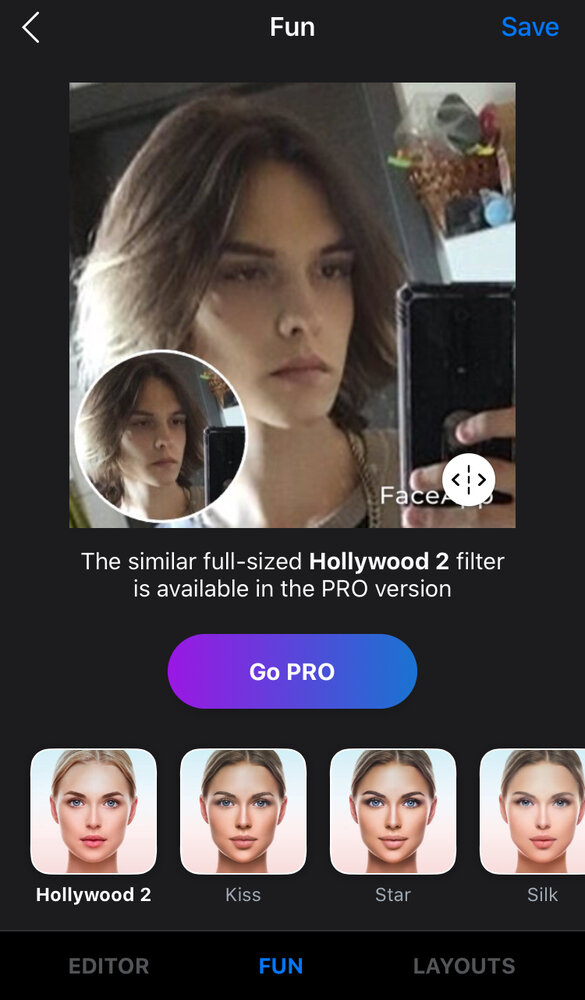585x1000 pixels.
Task: Go back using the top-left arrow
Action: click(x=31, y=28)
